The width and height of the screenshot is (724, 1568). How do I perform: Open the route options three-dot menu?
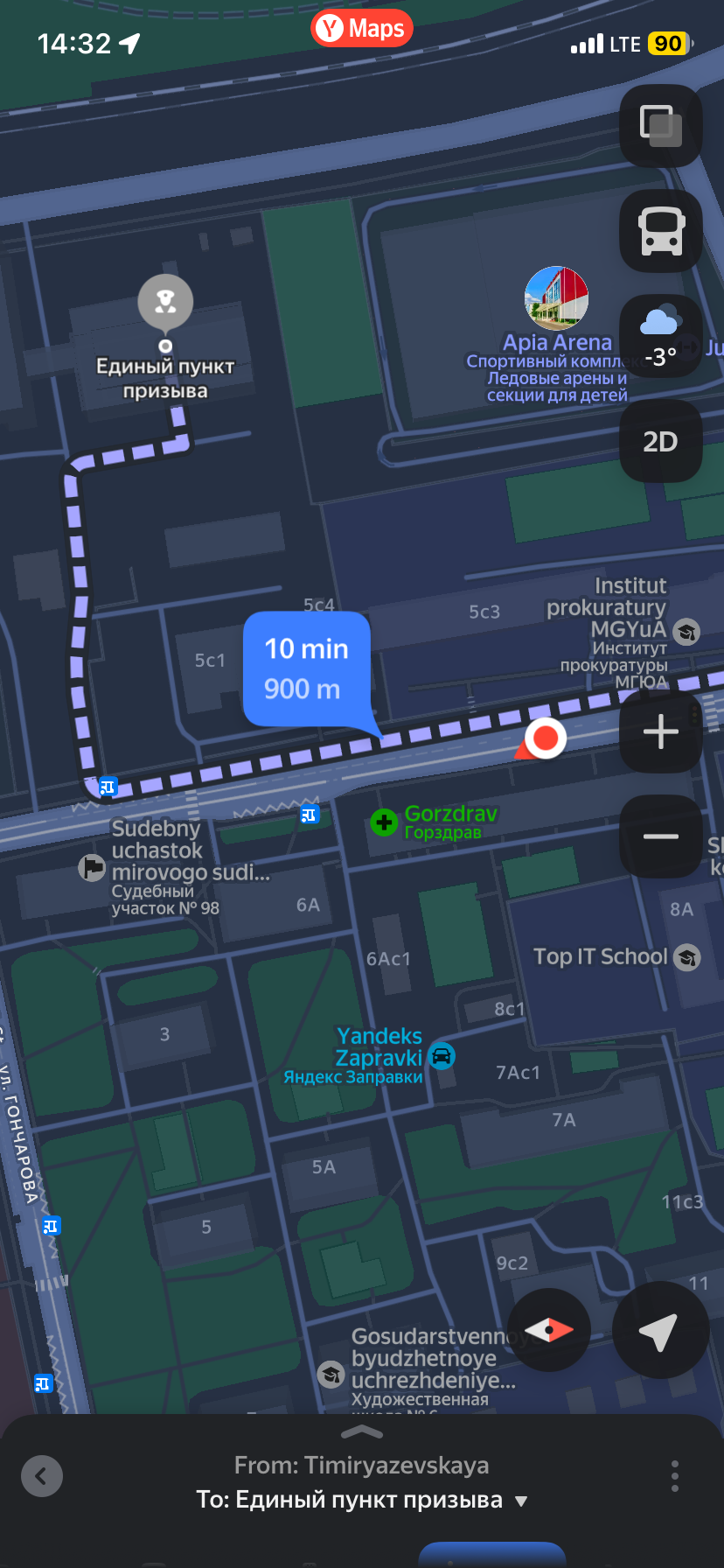[x=675, y=1476]
